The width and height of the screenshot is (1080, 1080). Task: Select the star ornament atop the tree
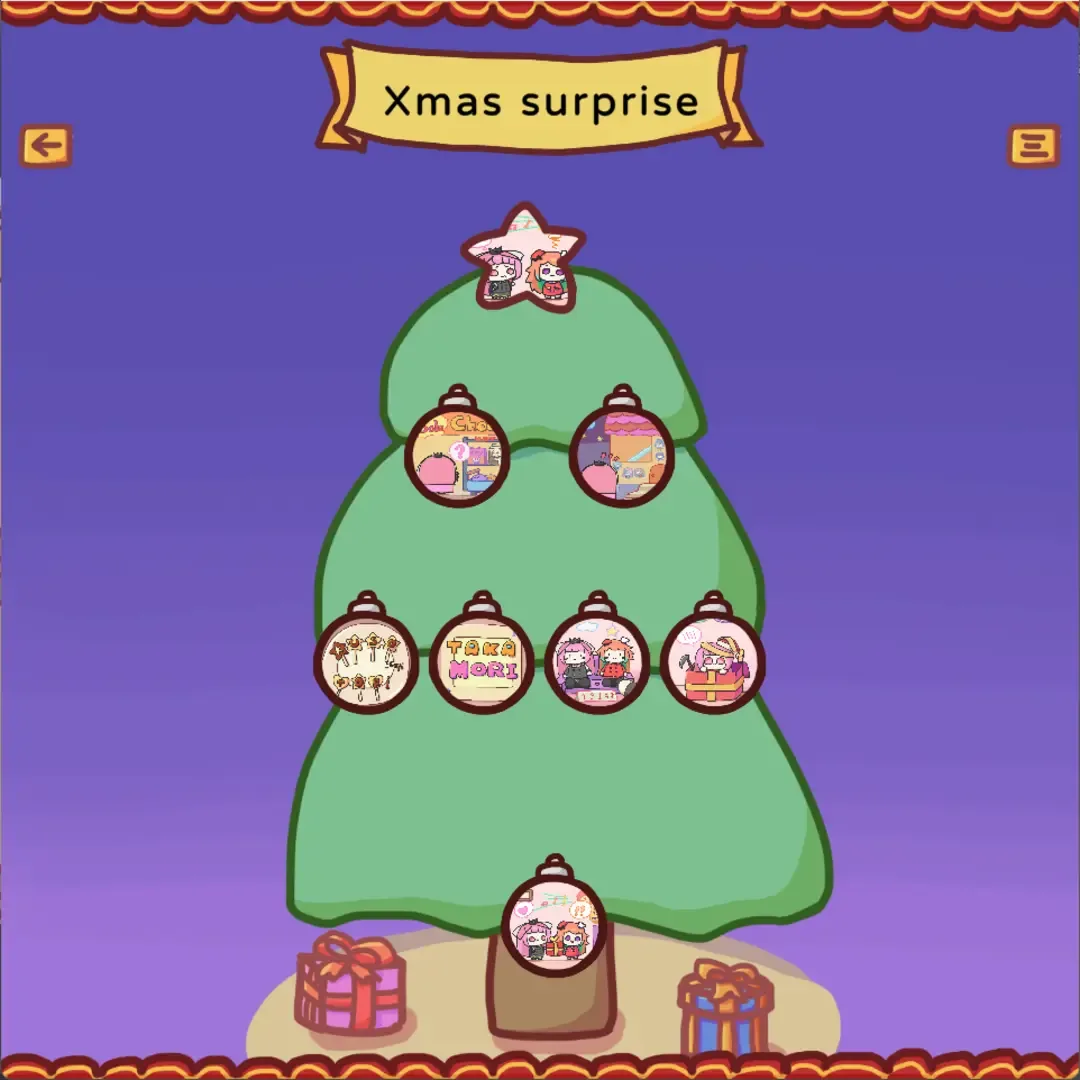pyautogui.click(x=523, y=262)
